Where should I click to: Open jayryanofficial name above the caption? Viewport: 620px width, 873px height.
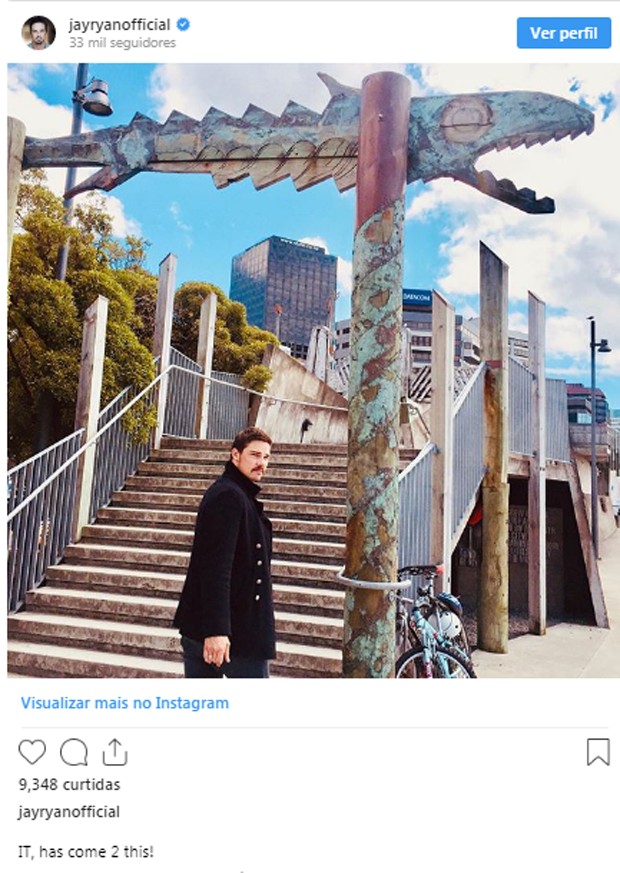pyautogui.click(x=69, y=812)
